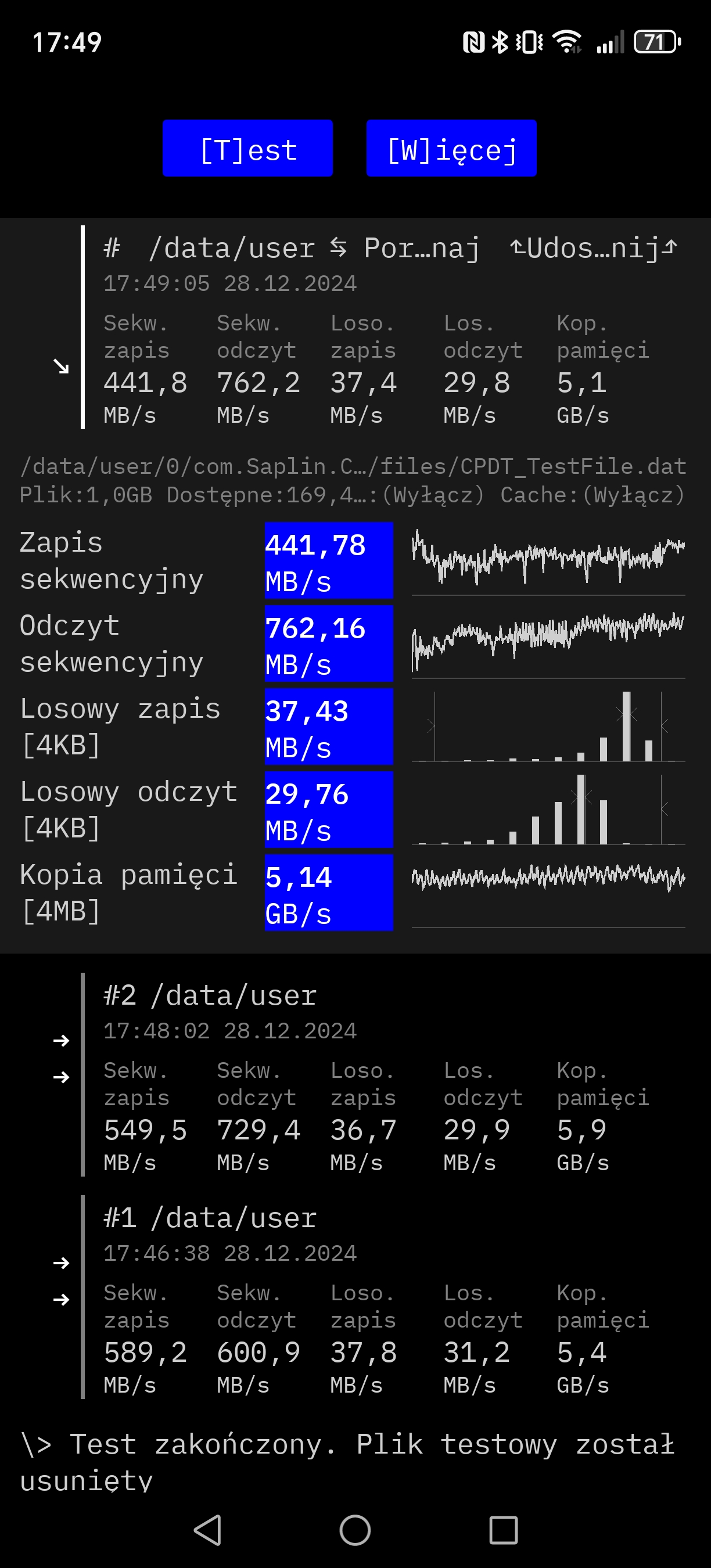Tap the Losowy odczyt 29,76 MB/s result
711x1568 pixels.
(329, 810)
